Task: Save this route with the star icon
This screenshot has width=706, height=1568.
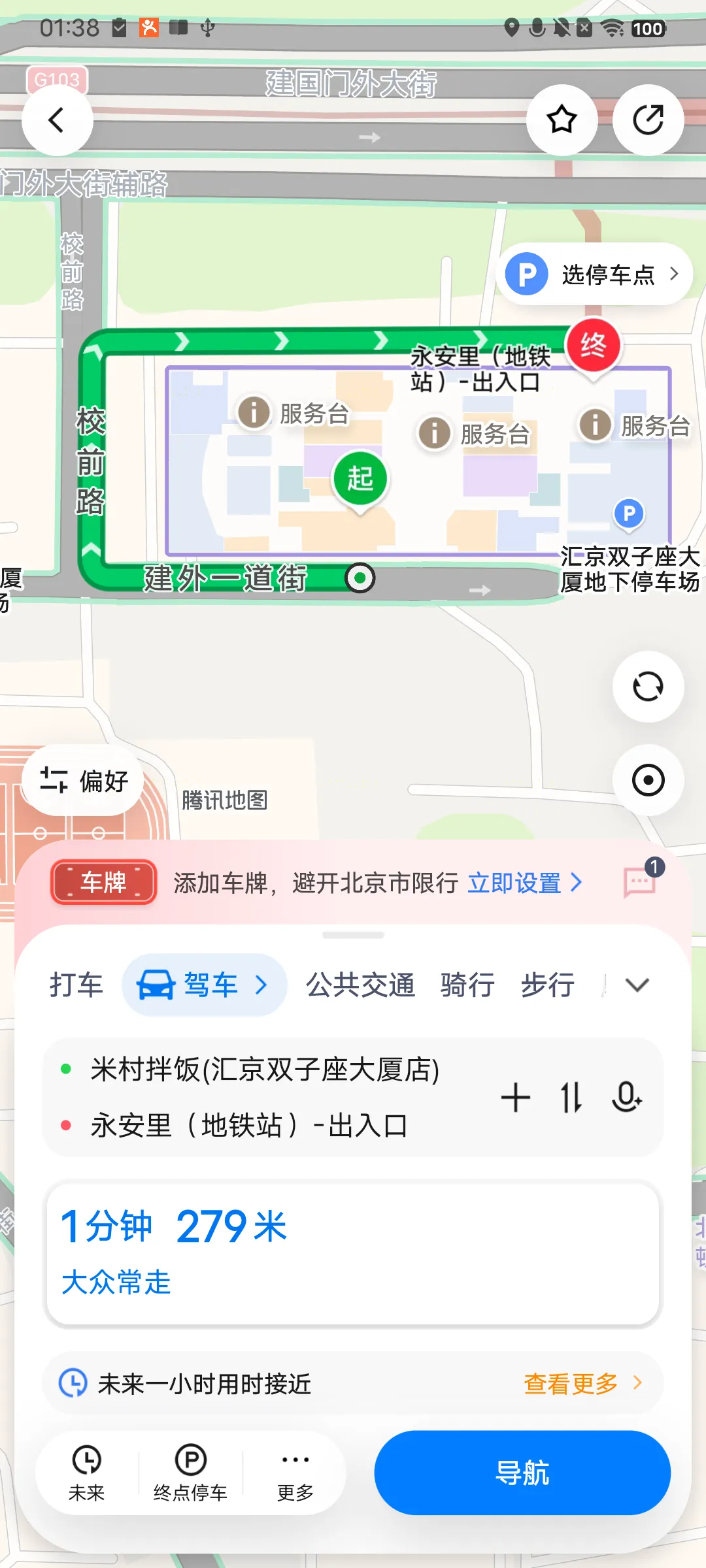Action: click(x=562, y=120)
